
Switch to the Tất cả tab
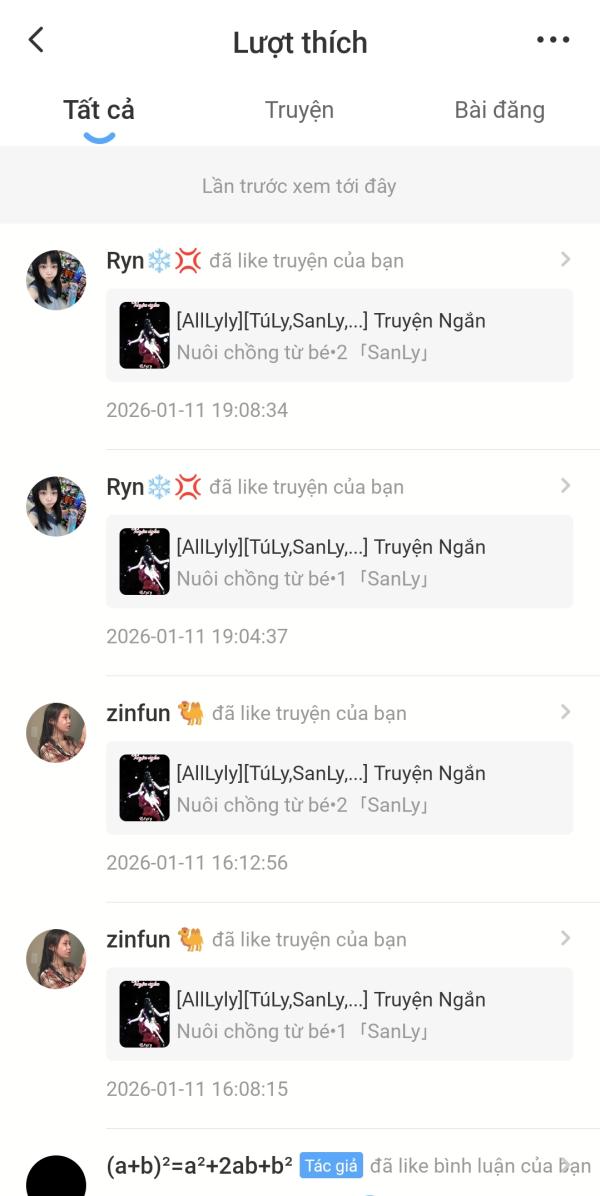click(99, 110)
